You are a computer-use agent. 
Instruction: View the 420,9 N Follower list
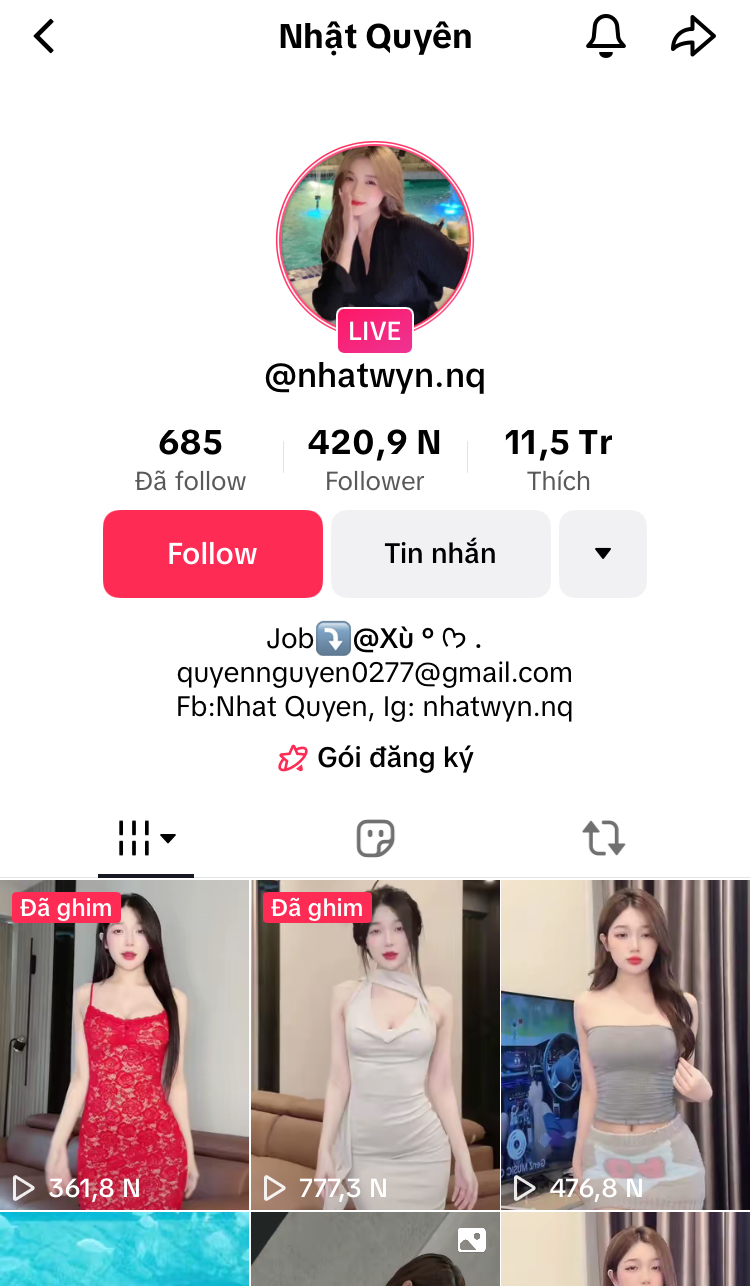click(x=375, y=459)
